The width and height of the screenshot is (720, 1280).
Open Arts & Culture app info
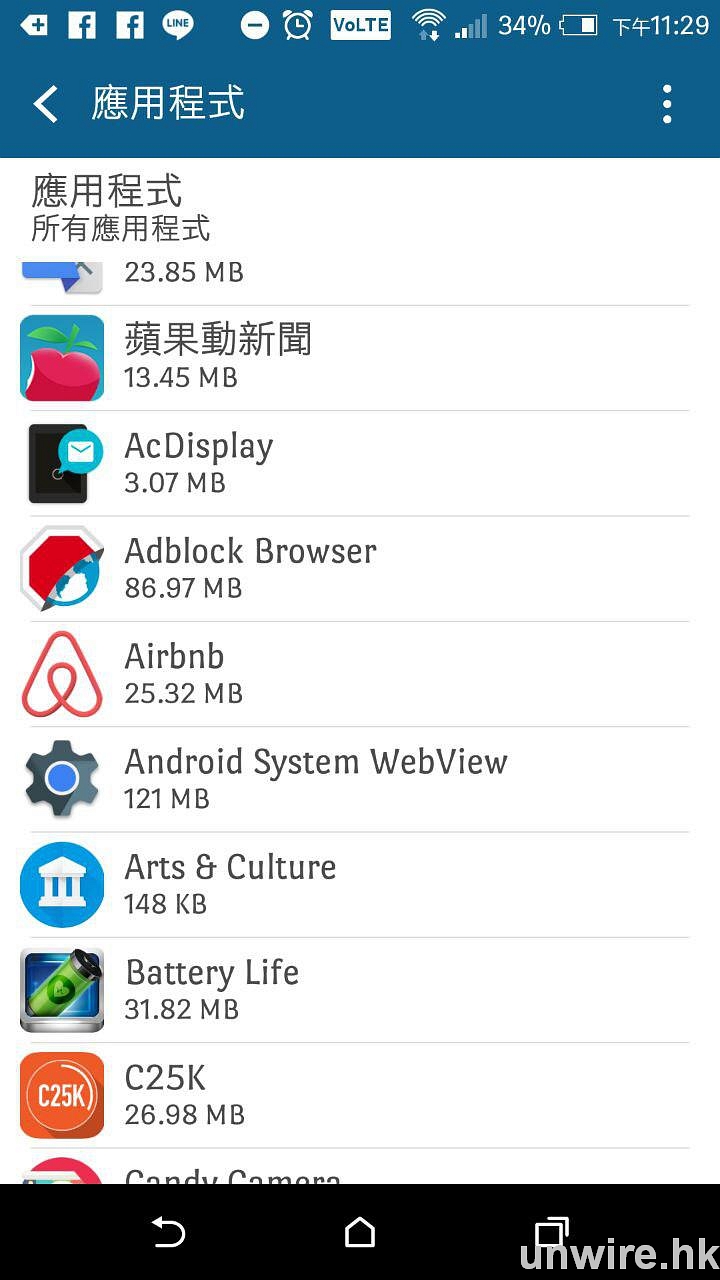pos(355,884)
